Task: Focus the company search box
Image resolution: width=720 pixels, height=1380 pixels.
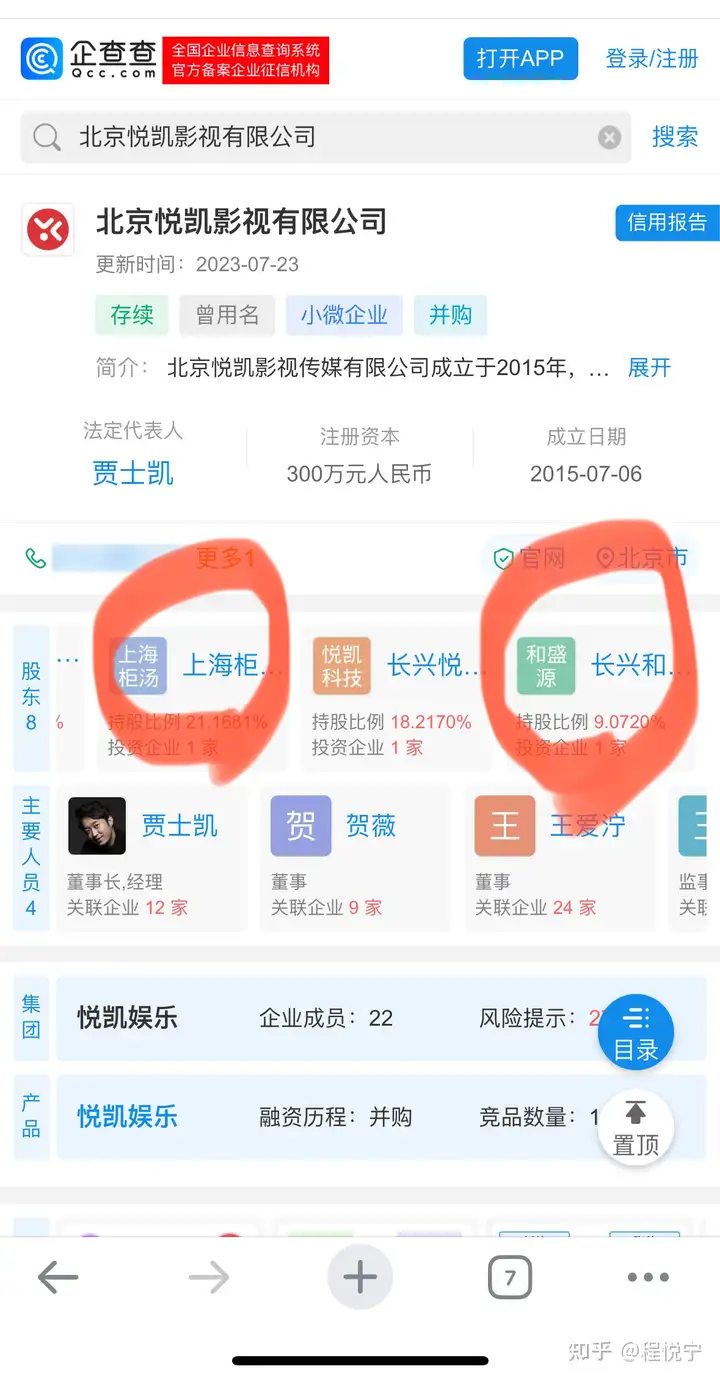Action: pyautogui.click(x=326, y=137)
